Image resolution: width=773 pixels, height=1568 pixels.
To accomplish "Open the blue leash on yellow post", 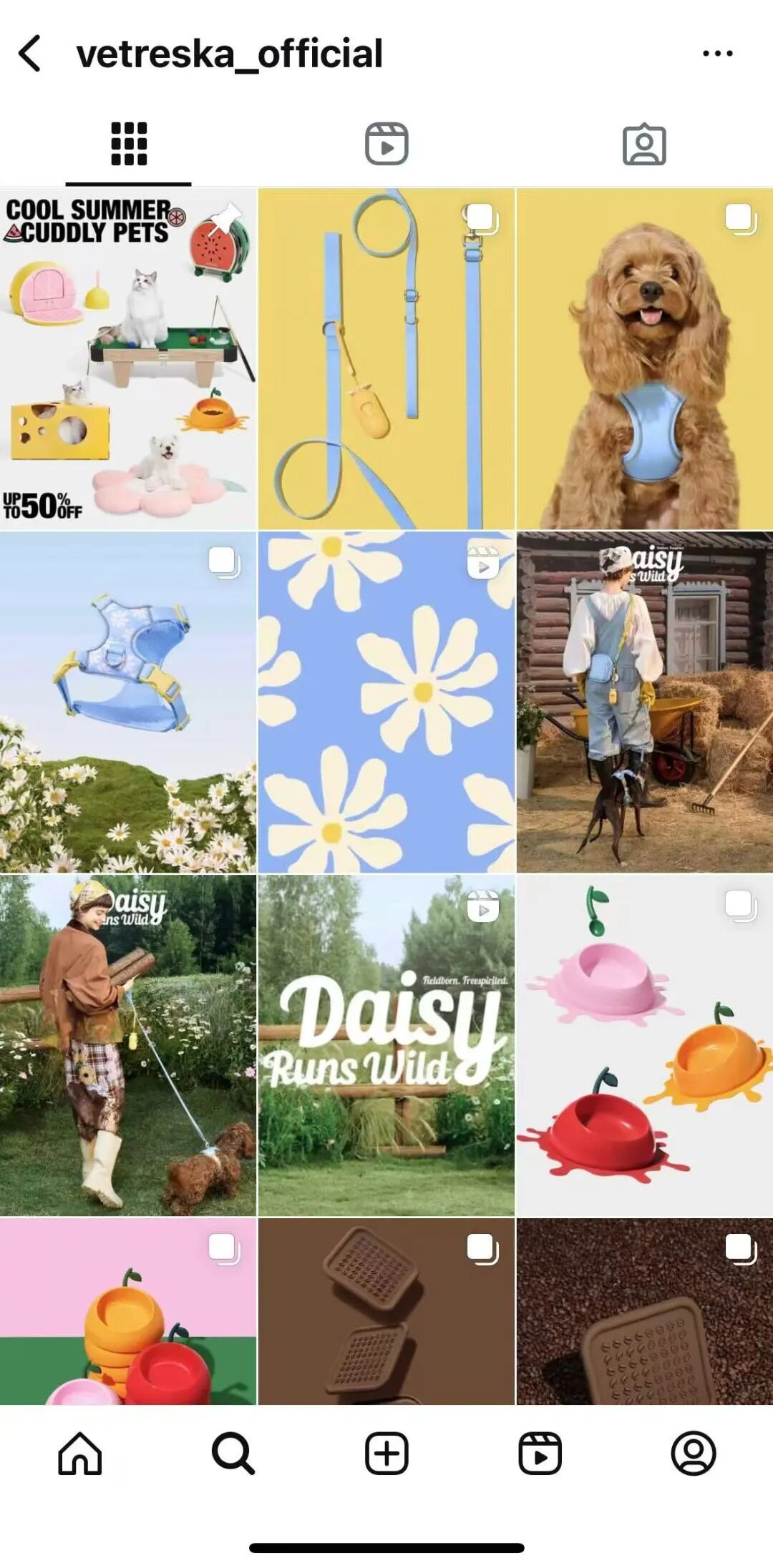I will (386, 358).
